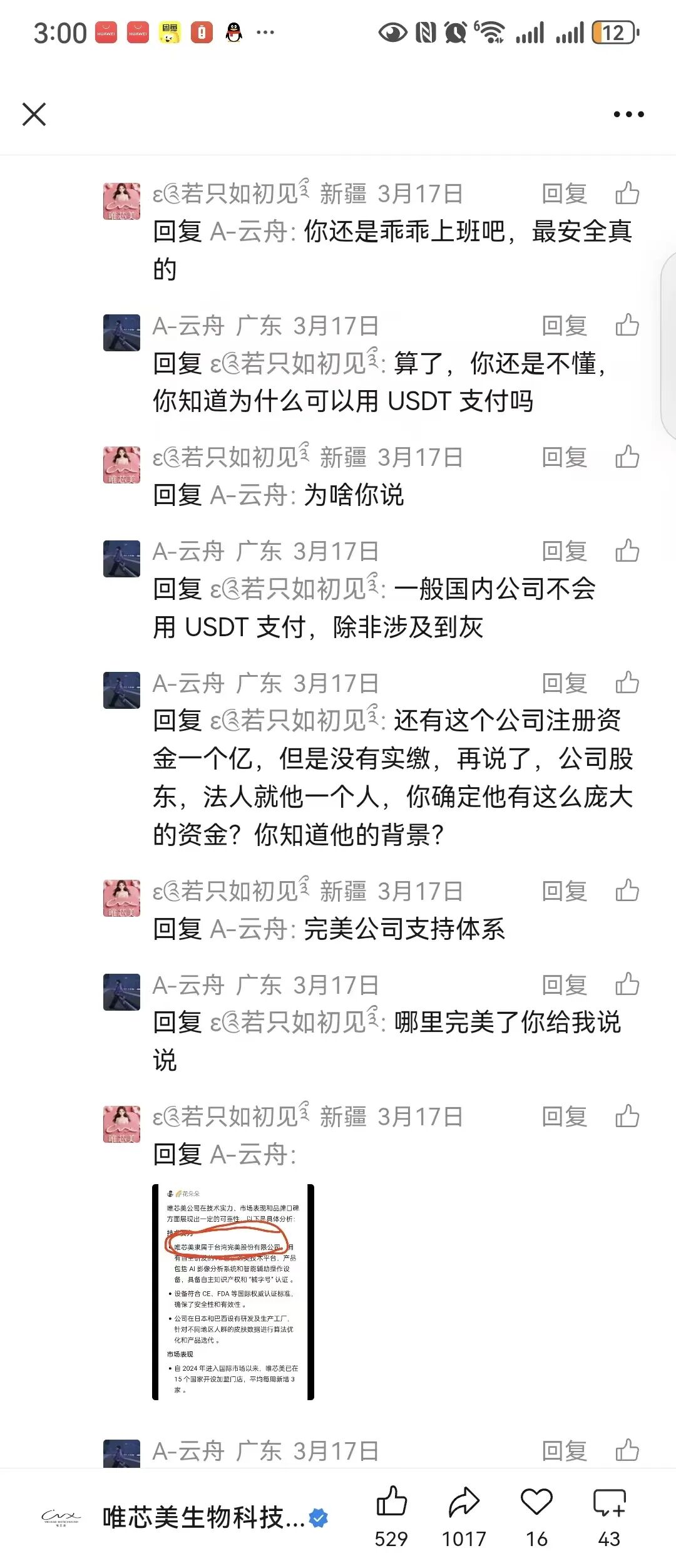
Task: Open the three-dot overflow menu
Action: (628, 115)
